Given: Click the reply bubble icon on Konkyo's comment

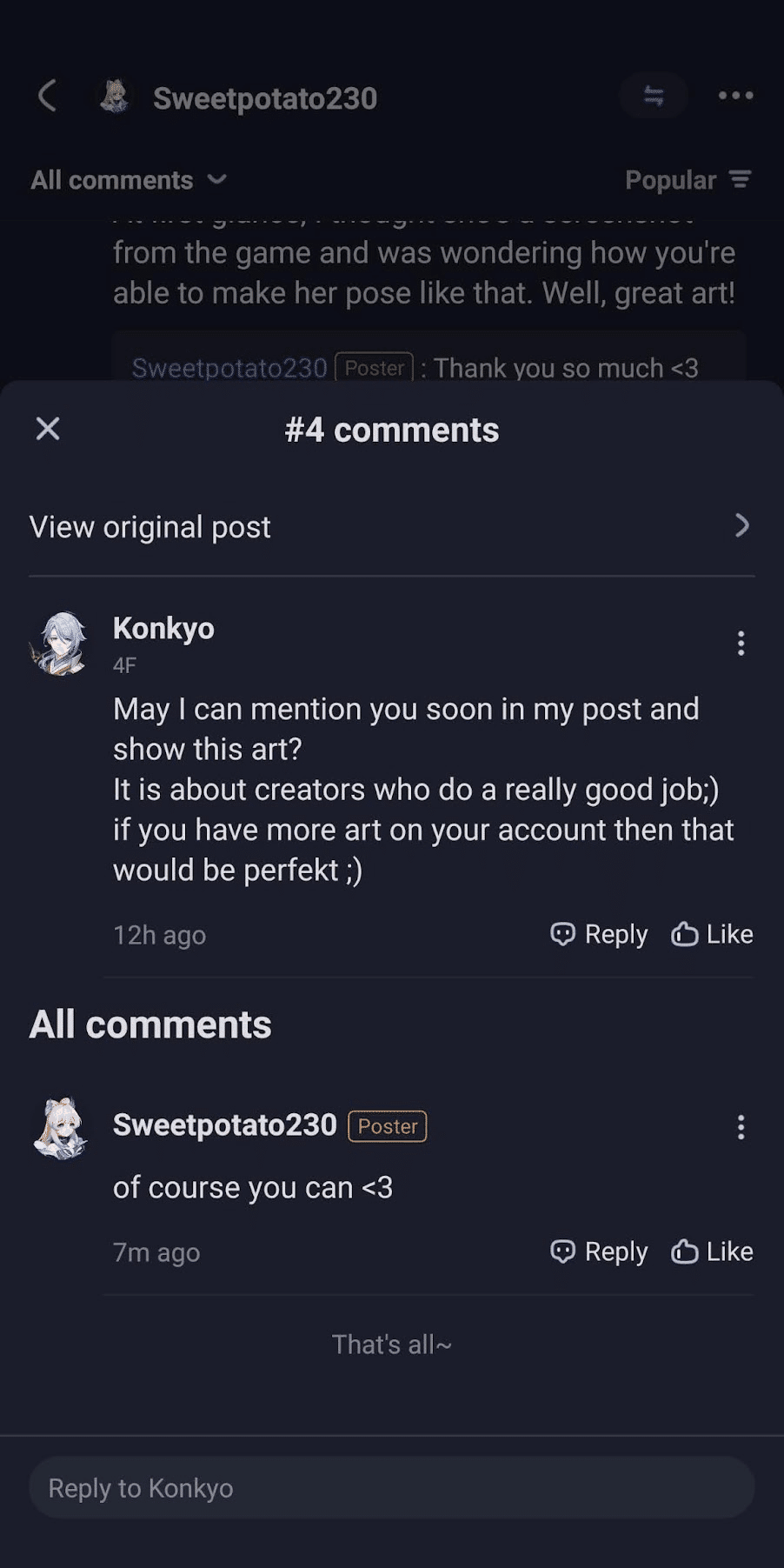Looking at the screenshot, I should point(563,933).
